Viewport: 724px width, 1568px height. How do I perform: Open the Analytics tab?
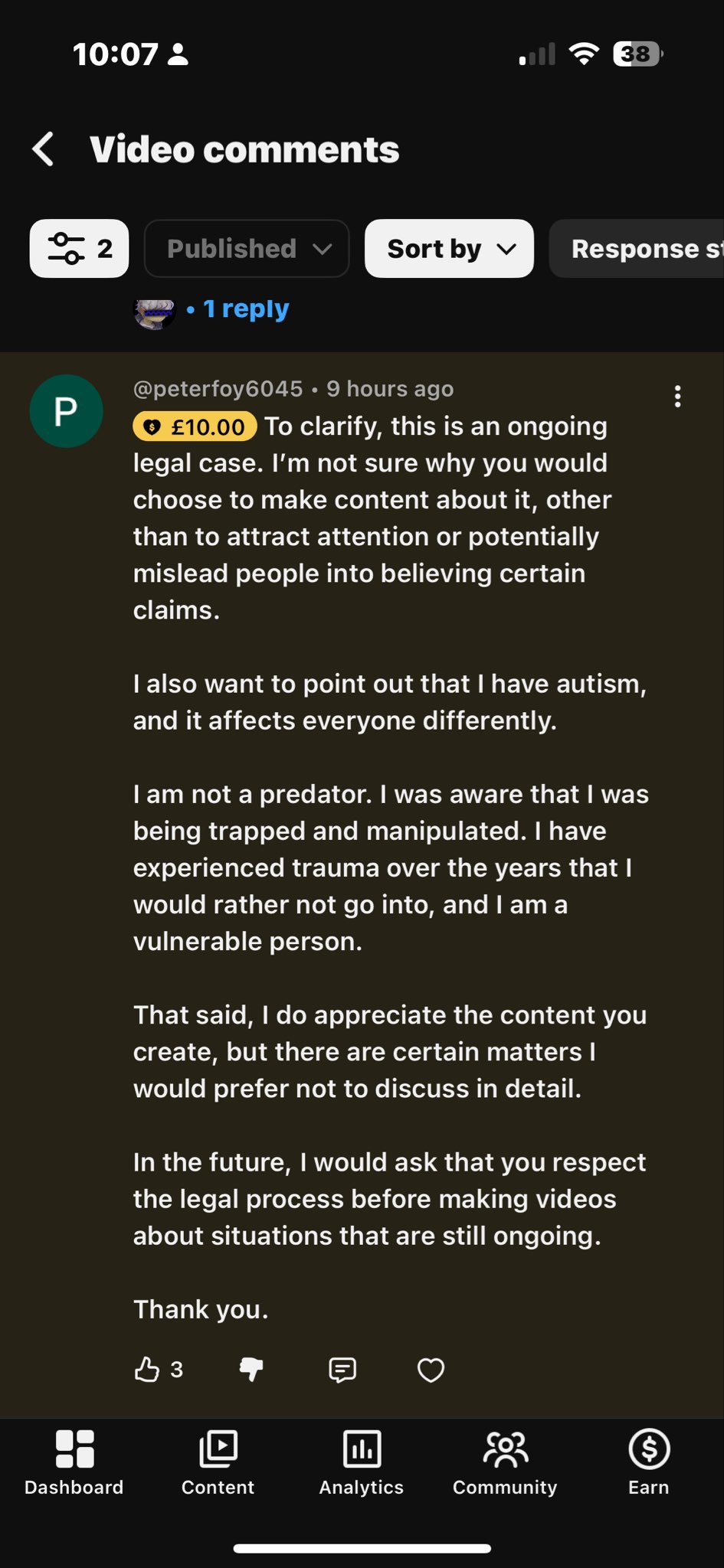tap(362, 1462)
